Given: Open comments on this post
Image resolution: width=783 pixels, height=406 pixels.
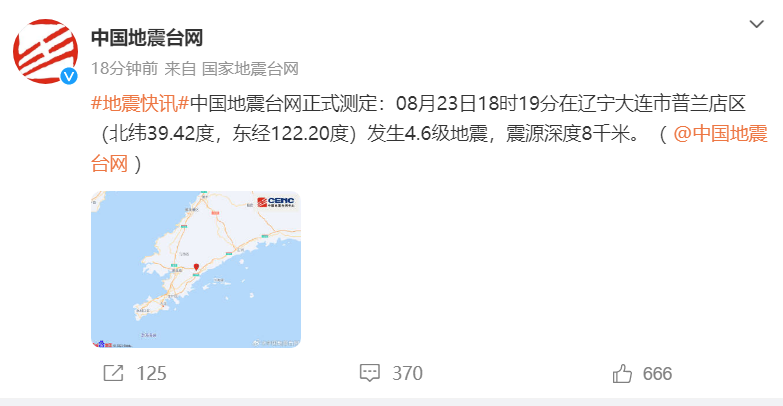Looking at the screenshot, I should (390, 373).
